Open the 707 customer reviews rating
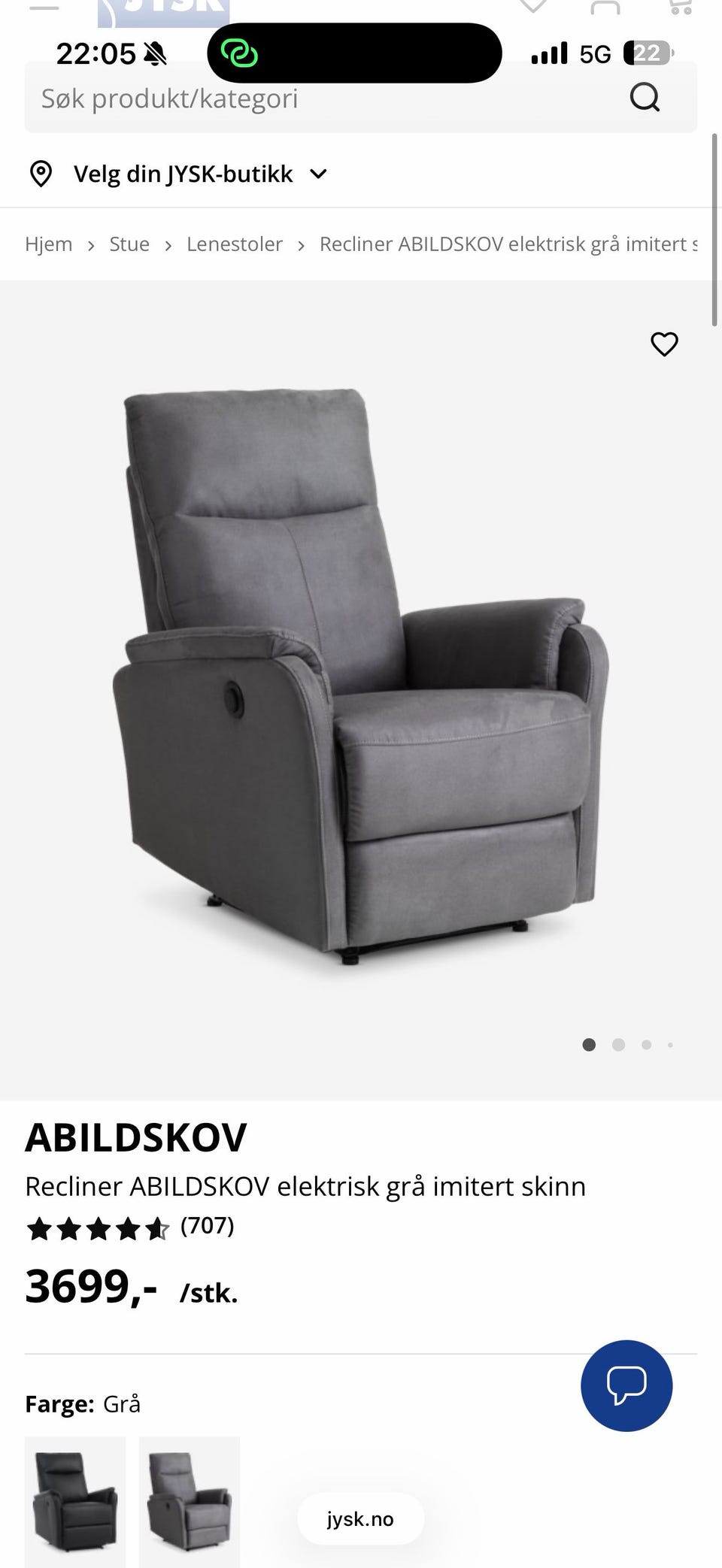 click(x=130, y=1227)
